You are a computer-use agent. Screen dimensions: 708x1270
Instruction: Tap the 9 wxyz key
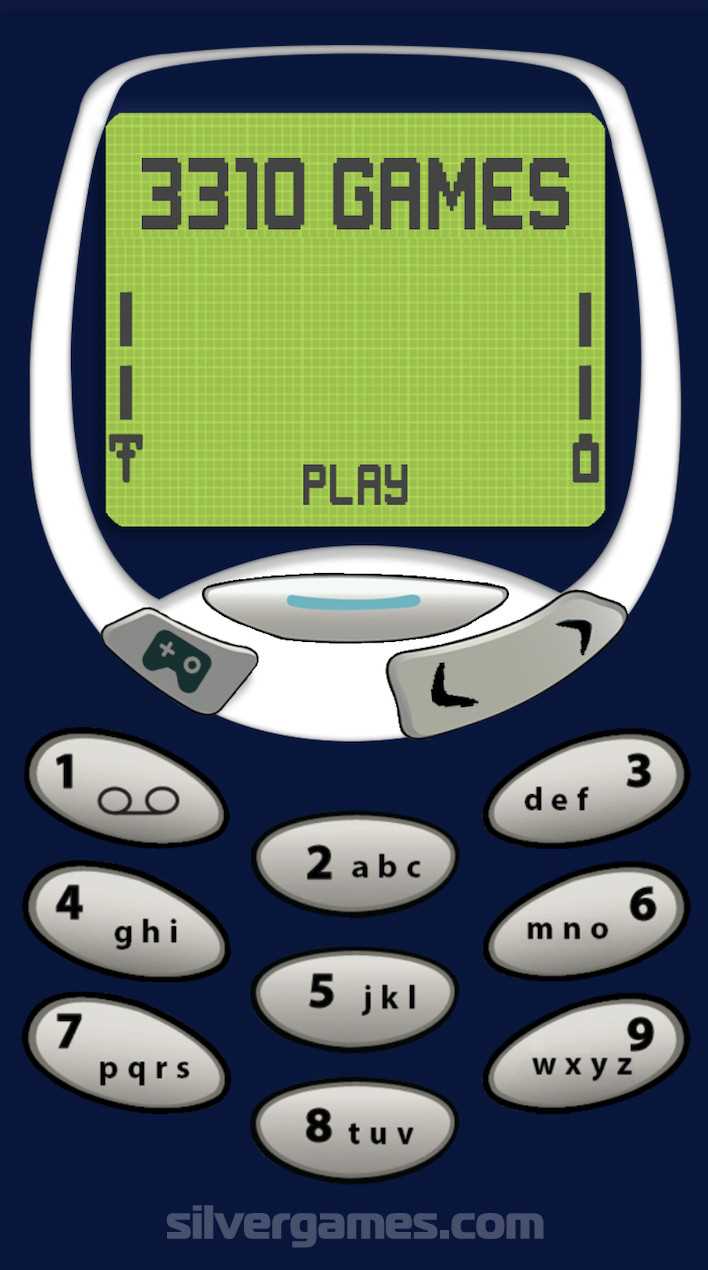[x=586, y=1052]
